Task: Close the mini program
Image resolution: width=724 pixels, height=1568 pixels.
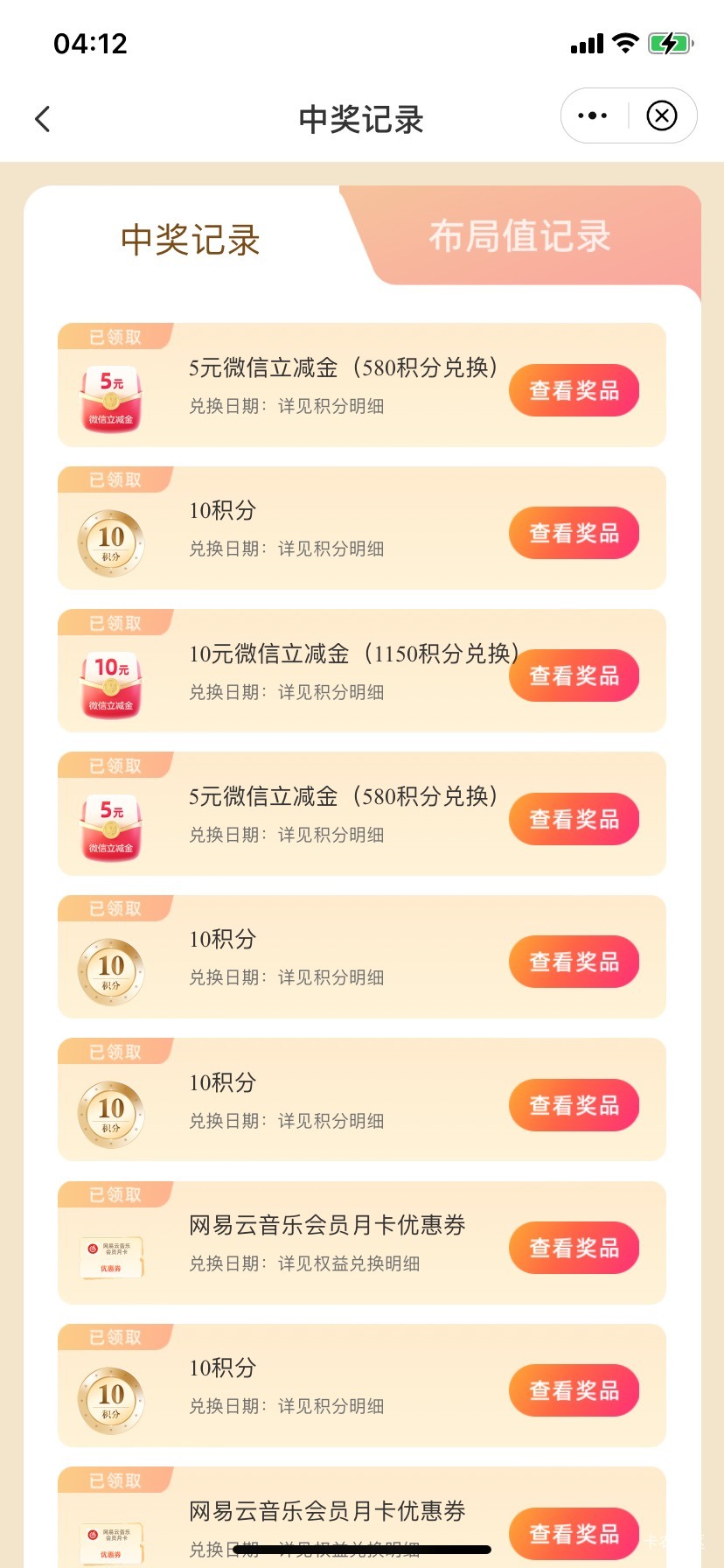Action: tap(662, 115)
